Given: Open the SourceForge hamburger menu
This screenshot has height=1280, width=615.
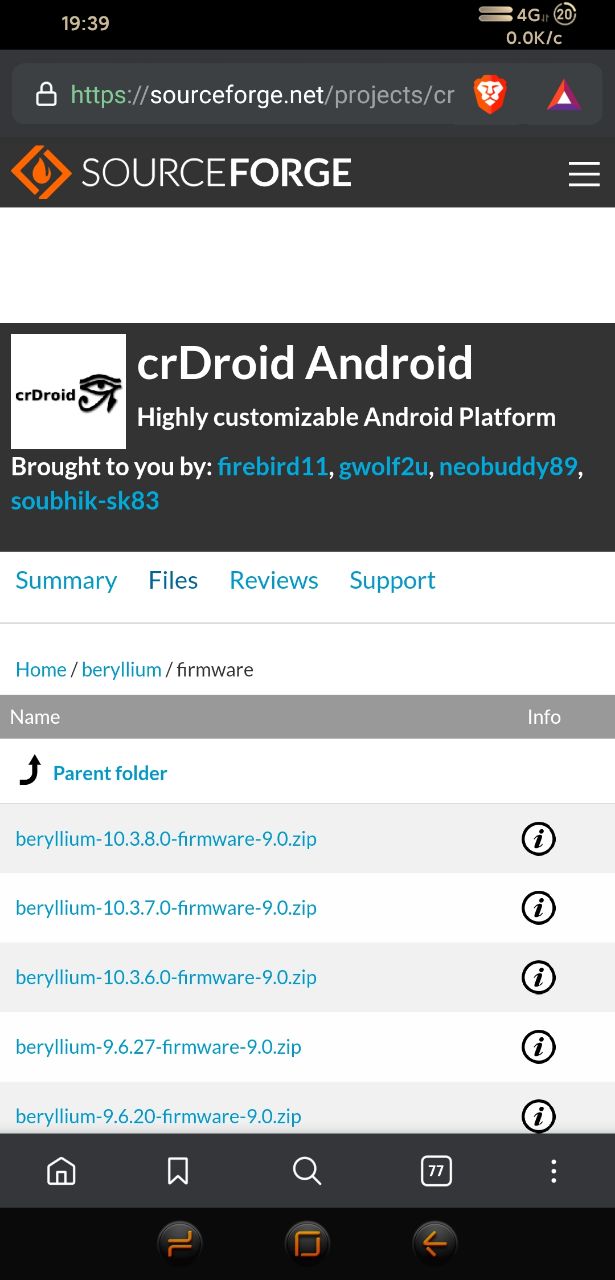Looking at the screenshot, I should click(584, 174).
